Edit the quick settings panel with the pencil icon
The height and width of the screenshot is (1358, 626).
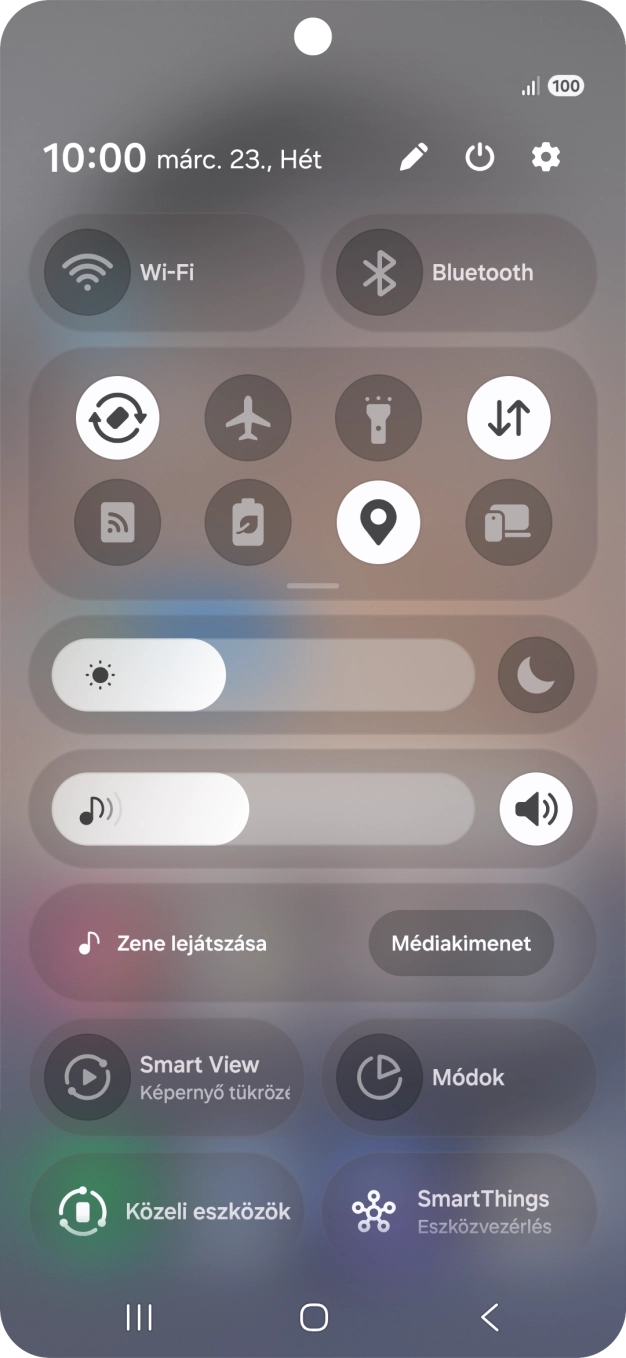[414, 157]
